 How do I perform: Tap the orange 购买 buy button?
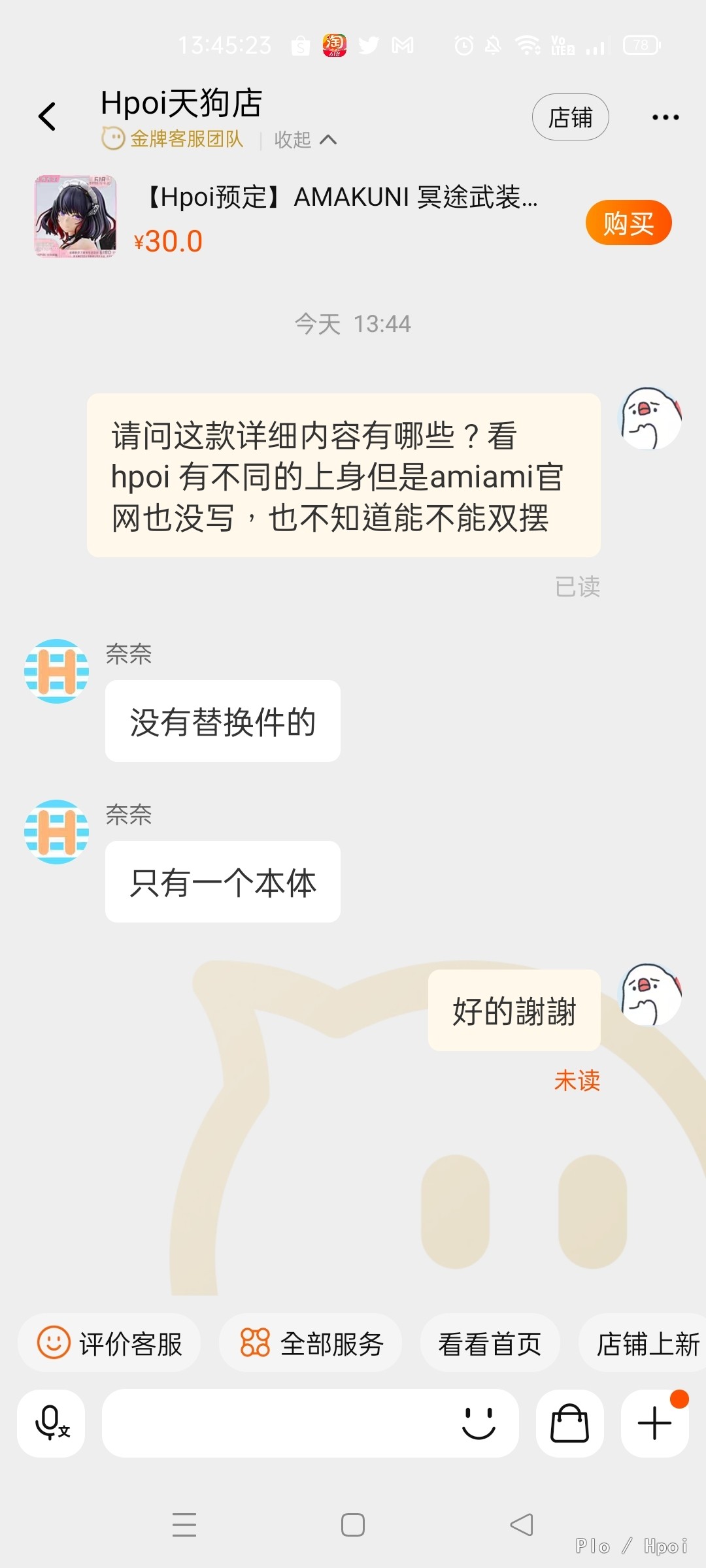coord(628,223)
